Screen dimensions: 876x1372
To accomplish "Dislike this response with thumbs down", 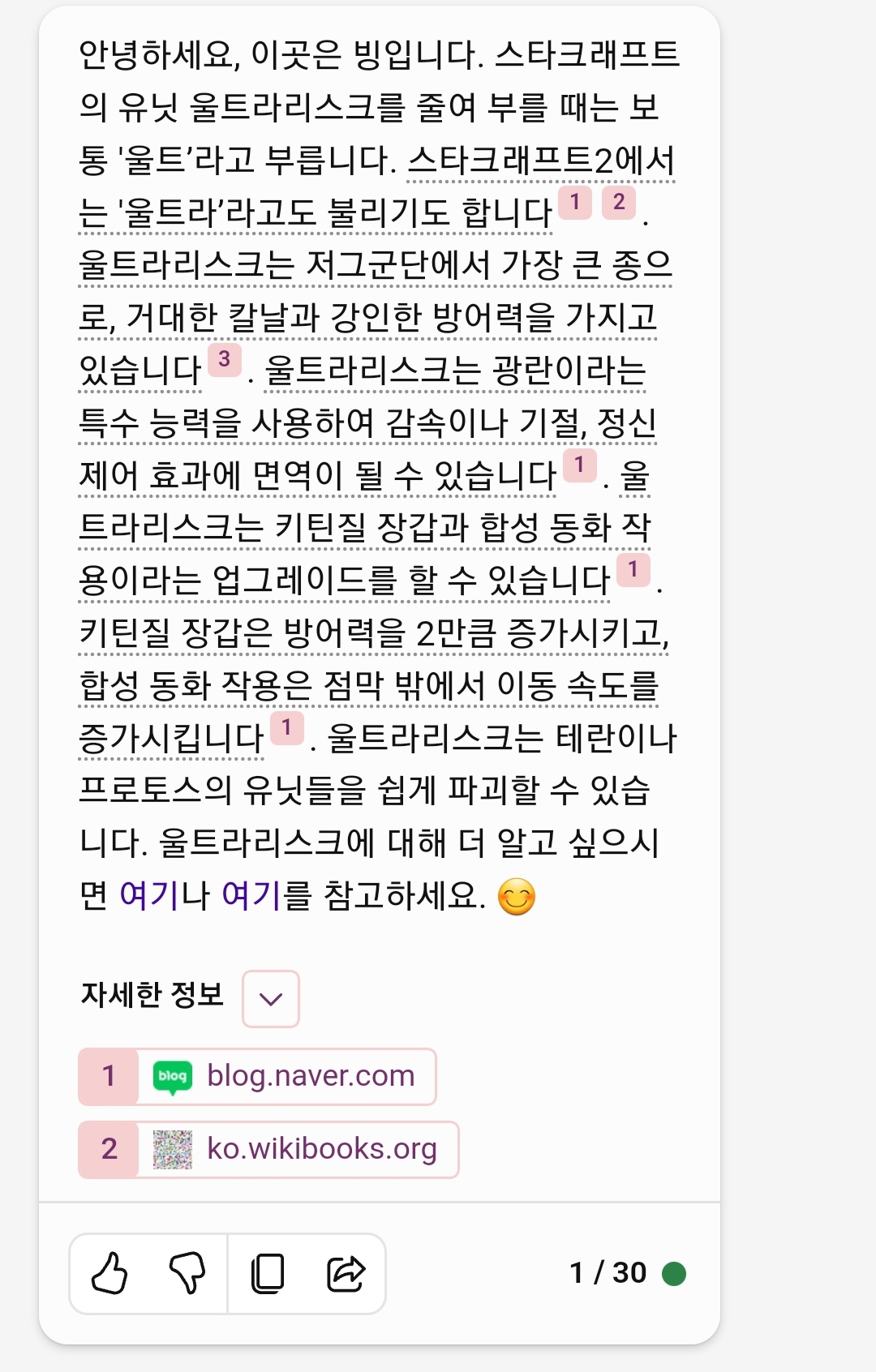I will coord(187,1273).
